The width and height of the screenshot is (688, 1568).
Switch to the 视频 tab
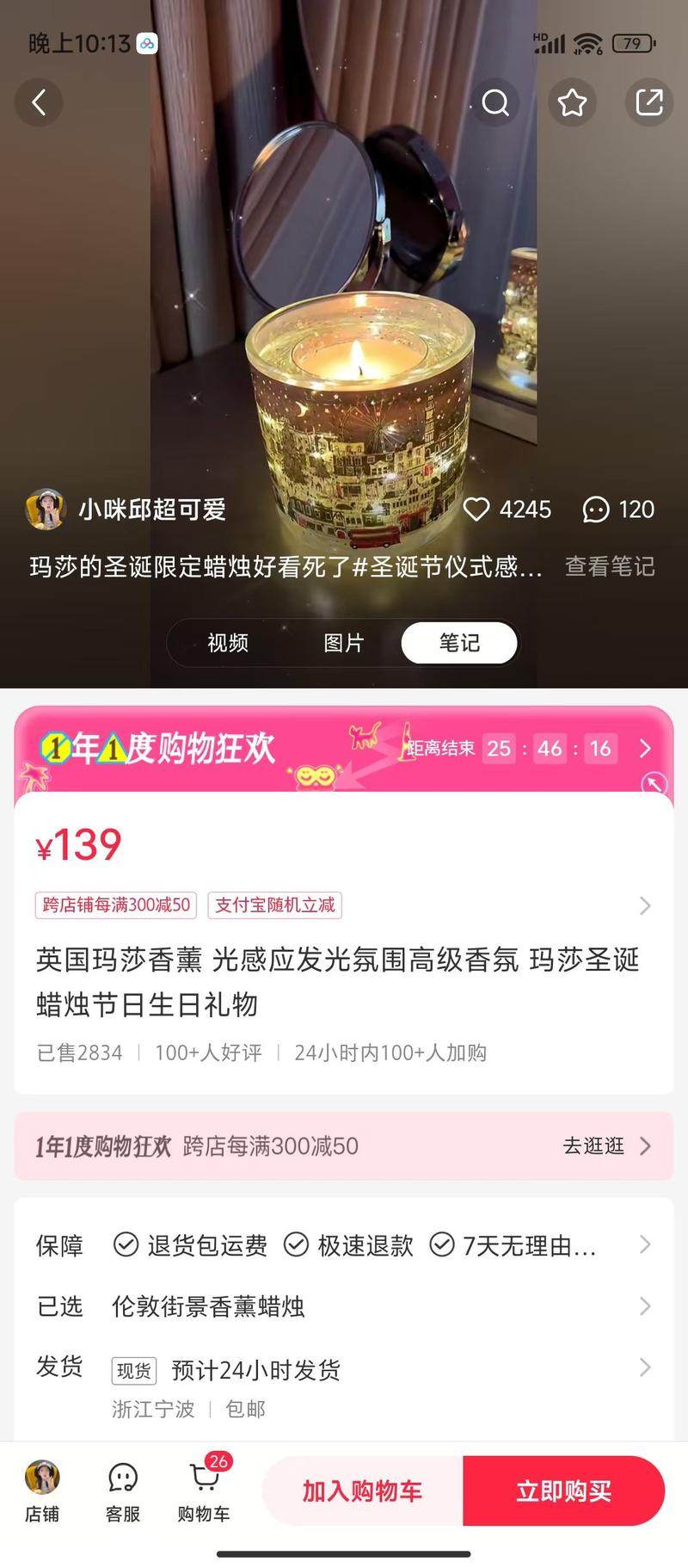coord(228,643)
